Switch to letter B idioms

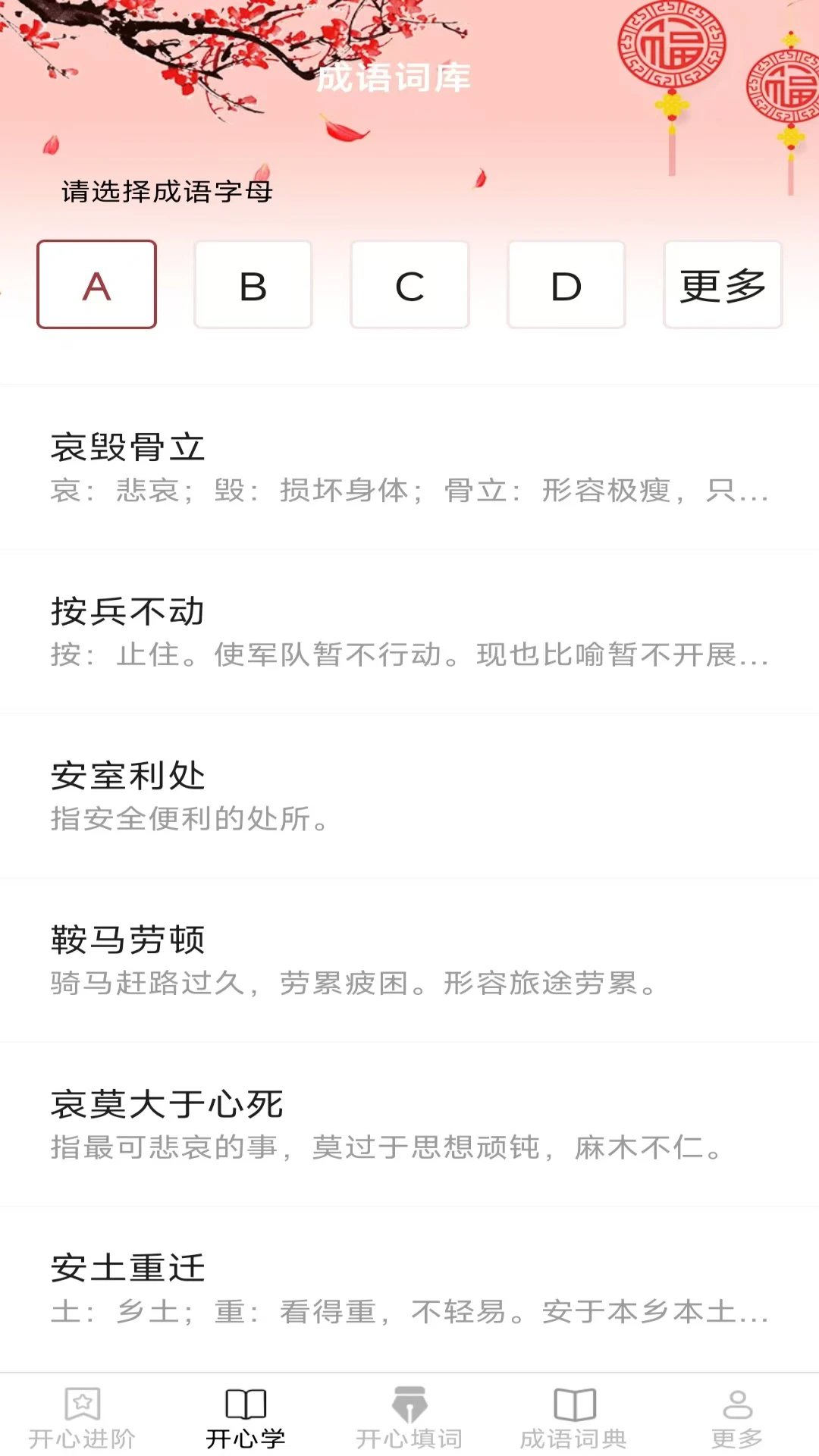coord(253,284)
